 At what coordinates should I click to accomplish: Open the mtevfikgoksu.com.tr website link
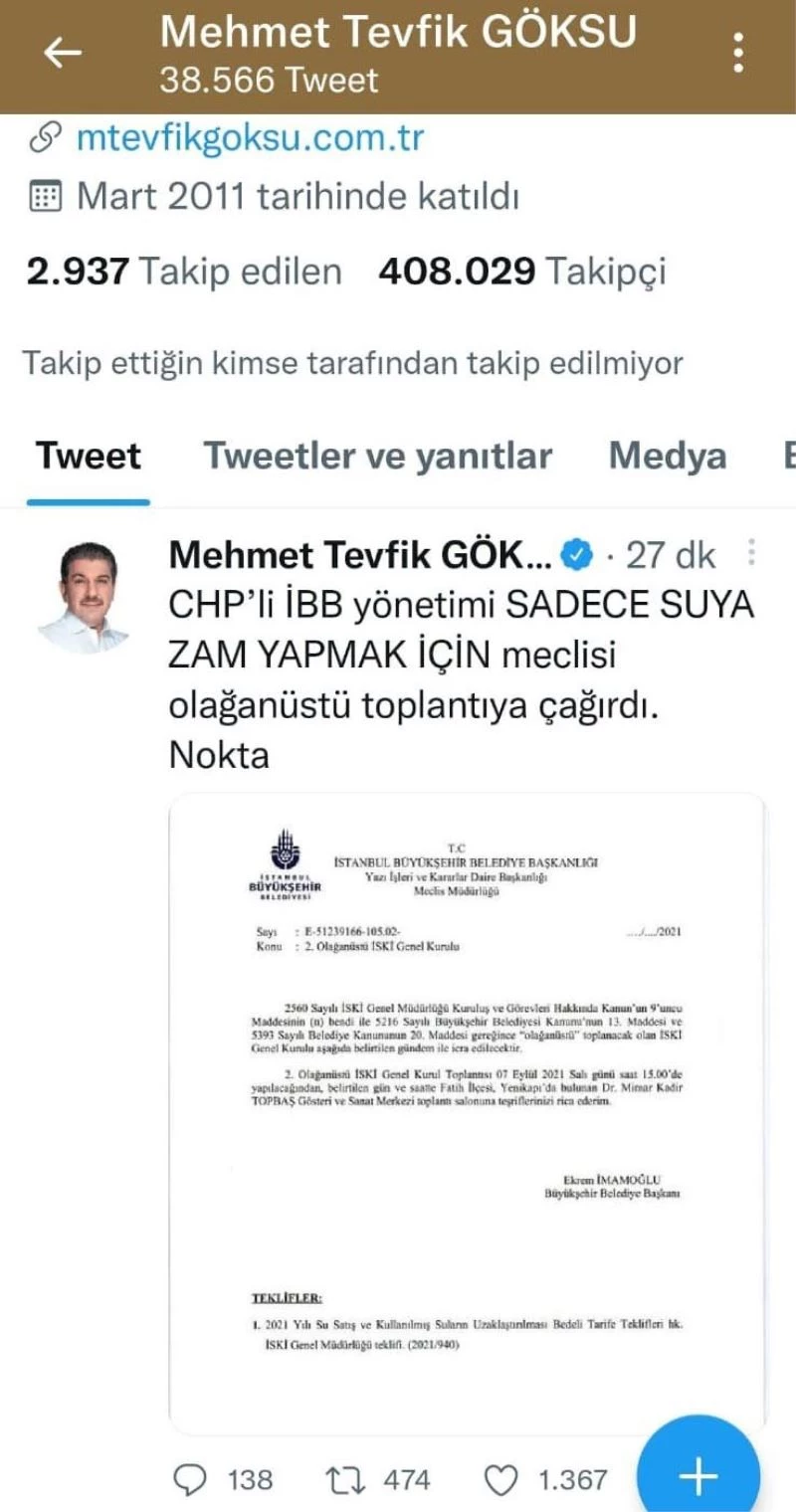(x=249, y=137)
